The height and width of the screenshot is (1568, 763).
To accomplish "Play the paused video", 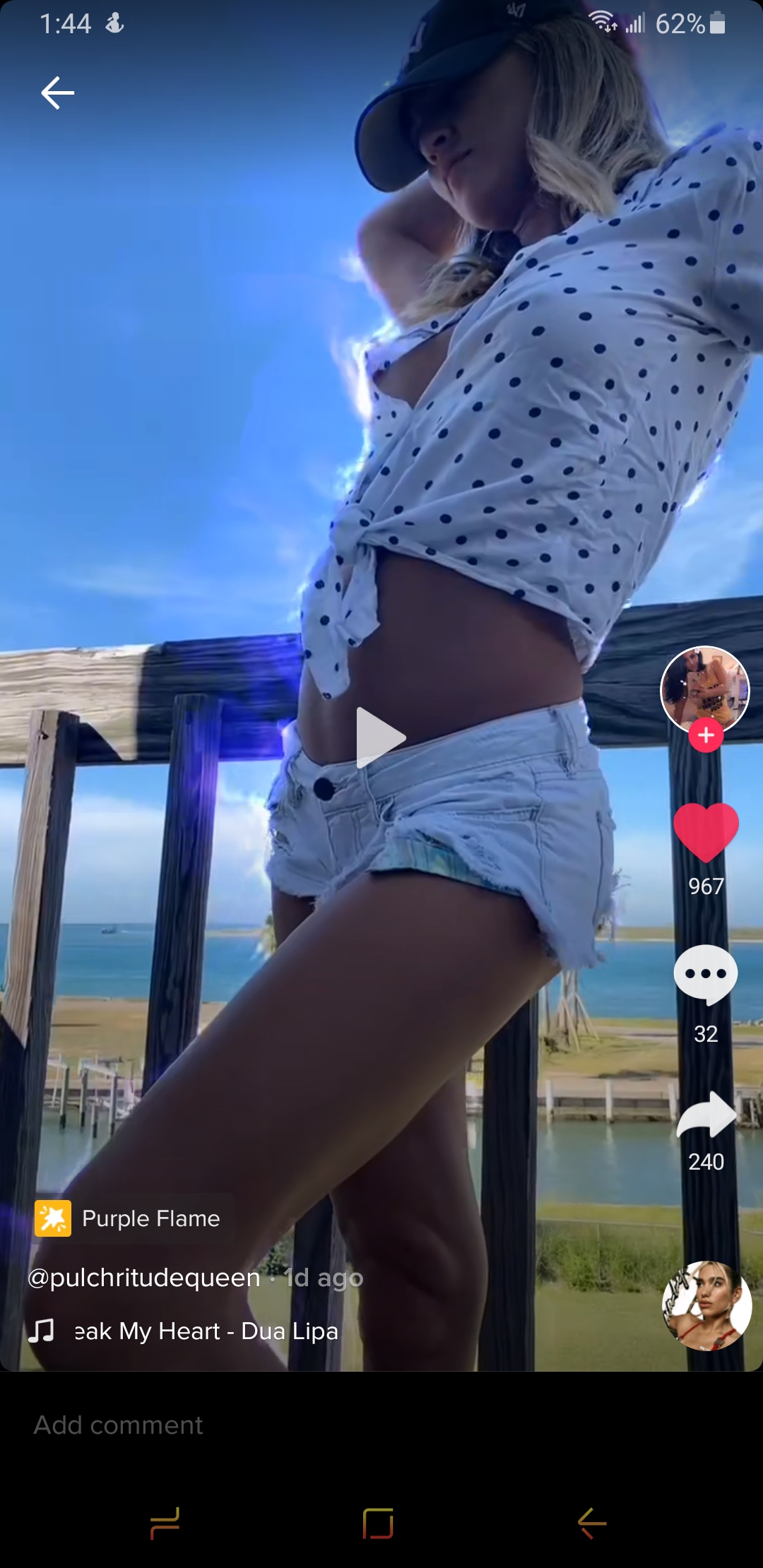I will pyautogui.click(x=380, y=737).
